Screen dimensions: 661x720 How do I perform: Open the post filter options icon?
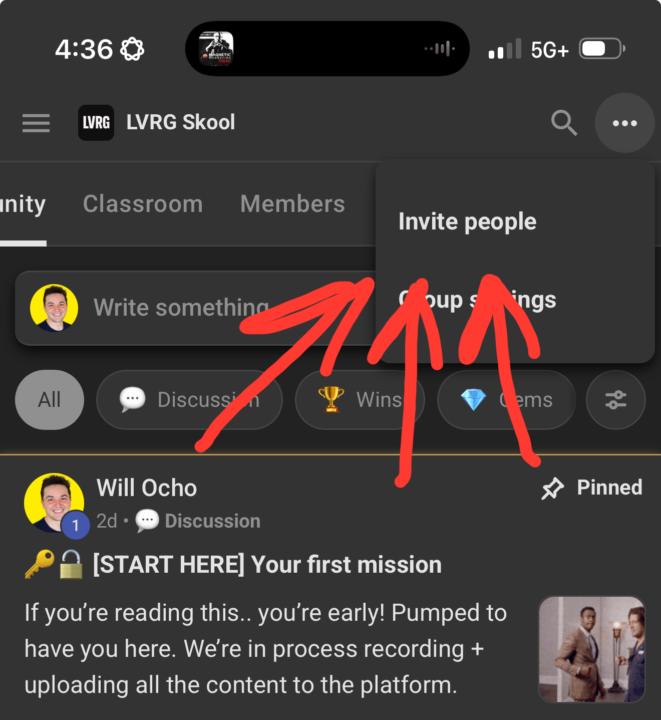click(x=616, y=400)
